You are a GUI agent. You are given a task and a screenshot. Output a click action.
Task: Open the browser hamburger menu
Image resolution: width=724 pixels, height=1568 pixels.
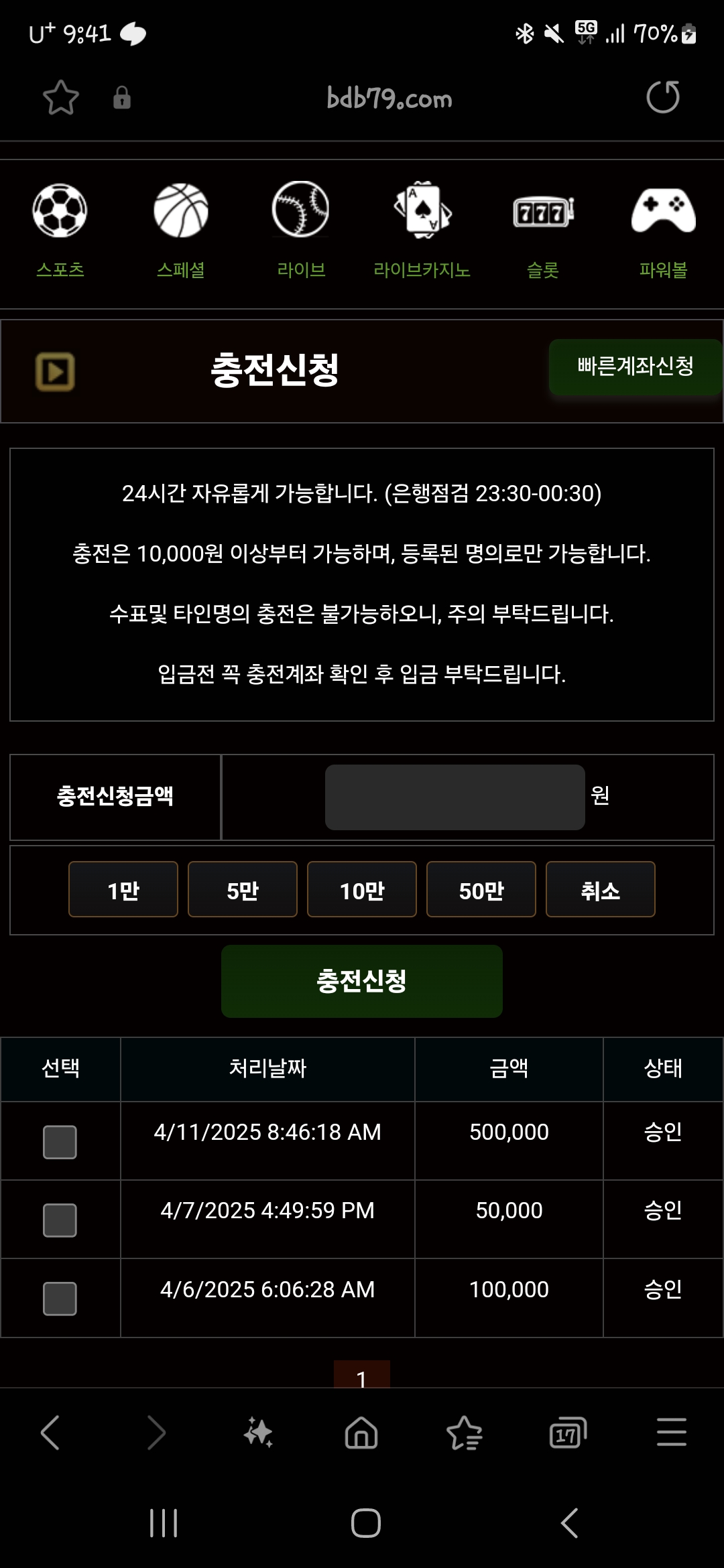672,1432
